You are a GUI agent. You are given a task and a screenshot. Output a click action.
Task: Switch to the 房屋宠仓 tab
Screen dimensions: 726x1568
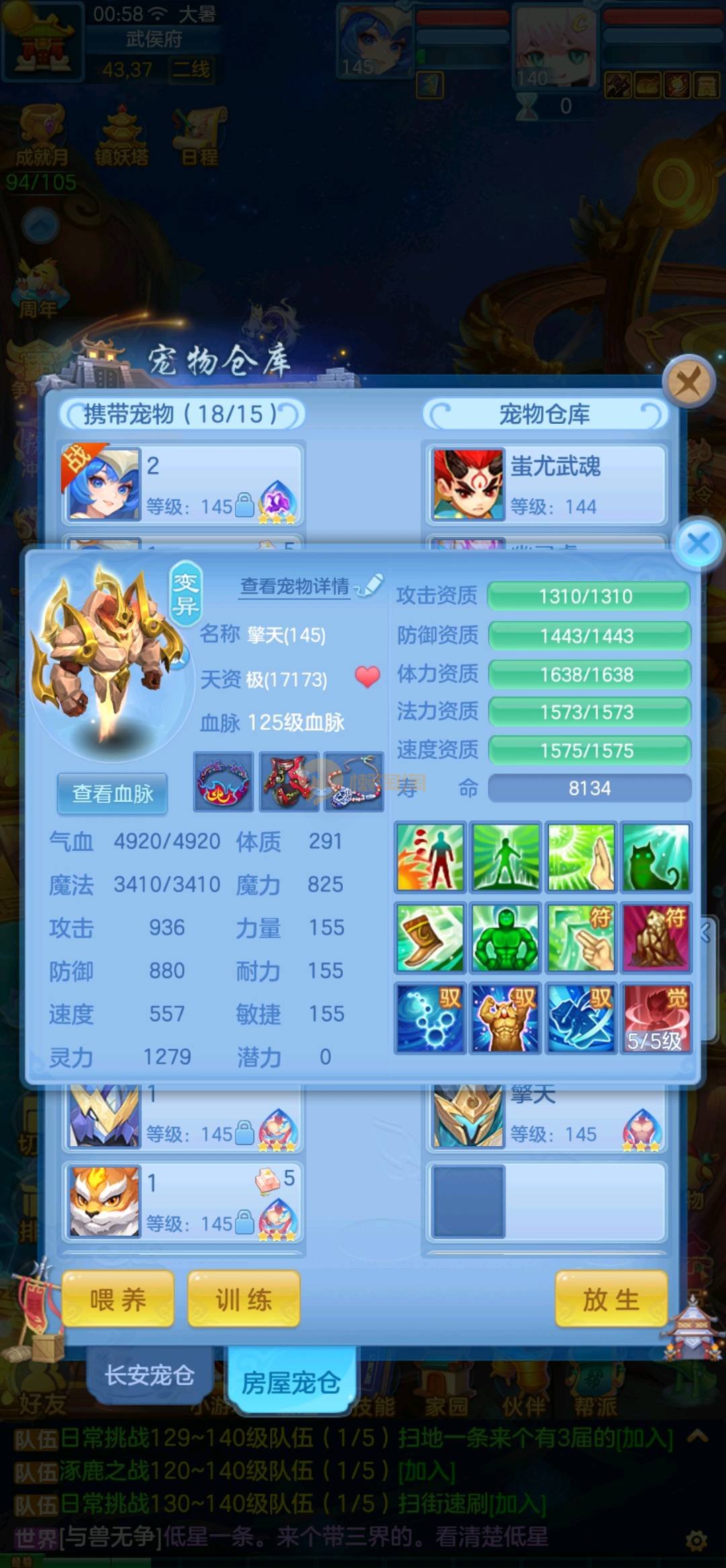(290, 1382)
